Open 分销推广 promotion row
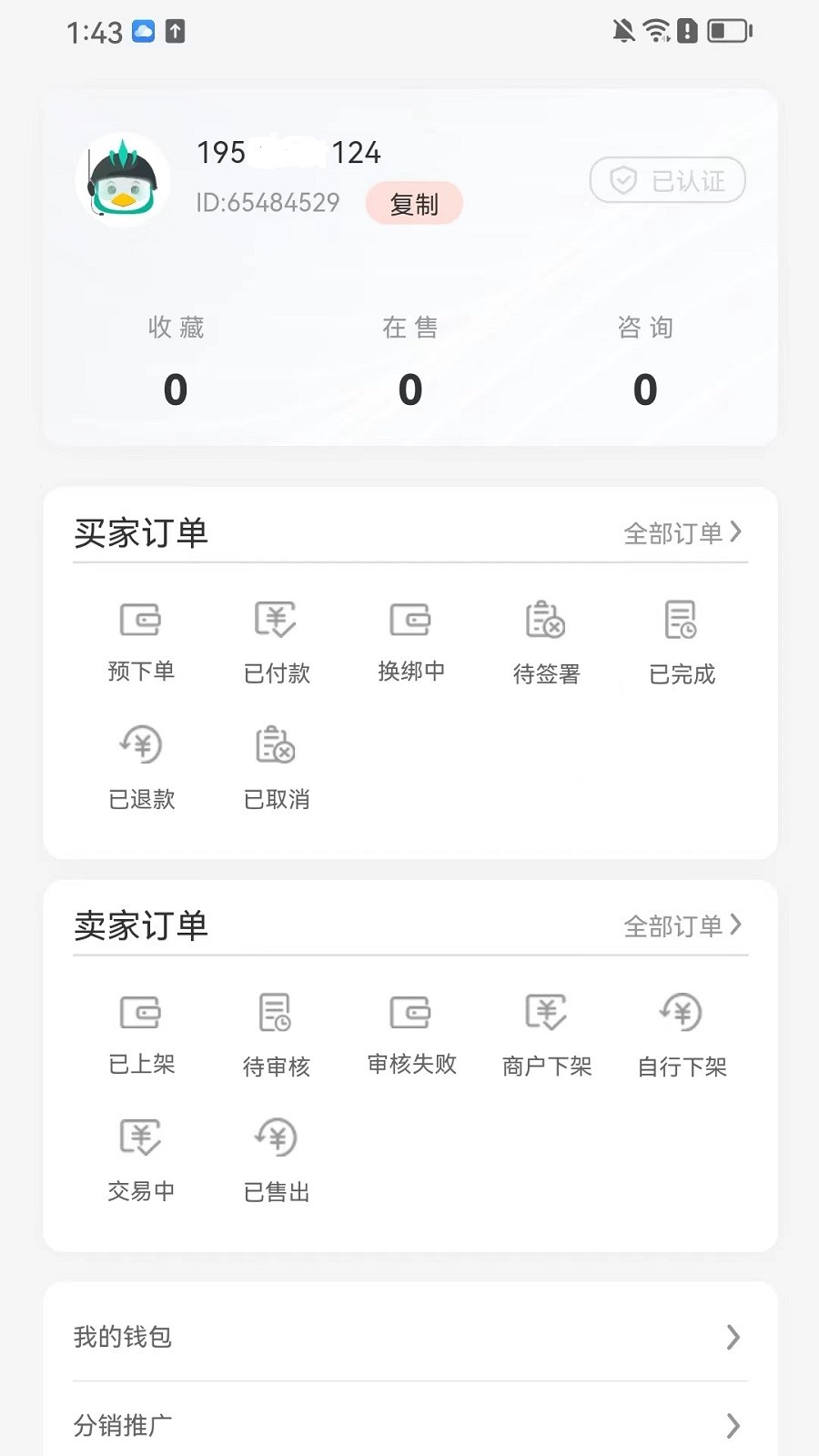 pos(409,1425)
